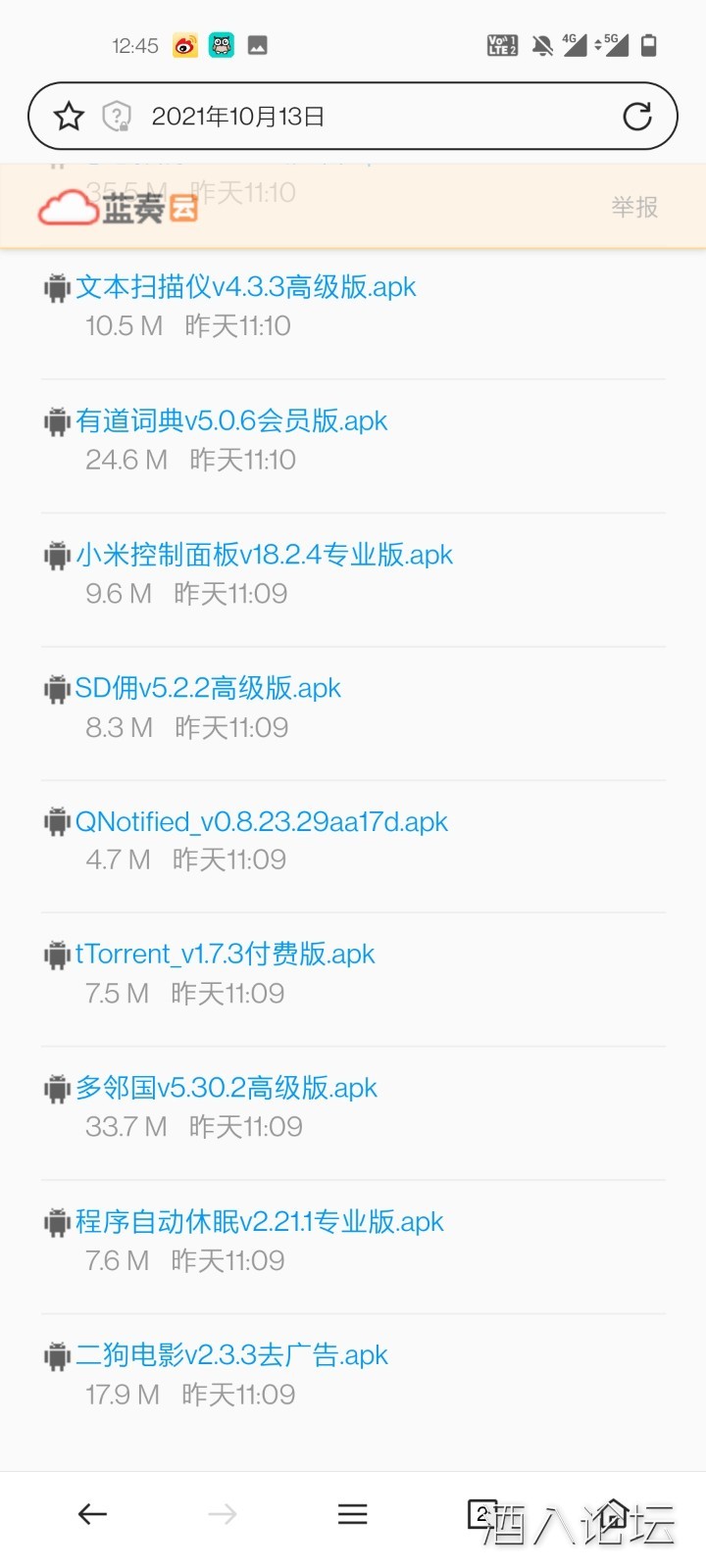Tap the Android icon beside QNotified_v0.8.23 file

tap(56, 821)
